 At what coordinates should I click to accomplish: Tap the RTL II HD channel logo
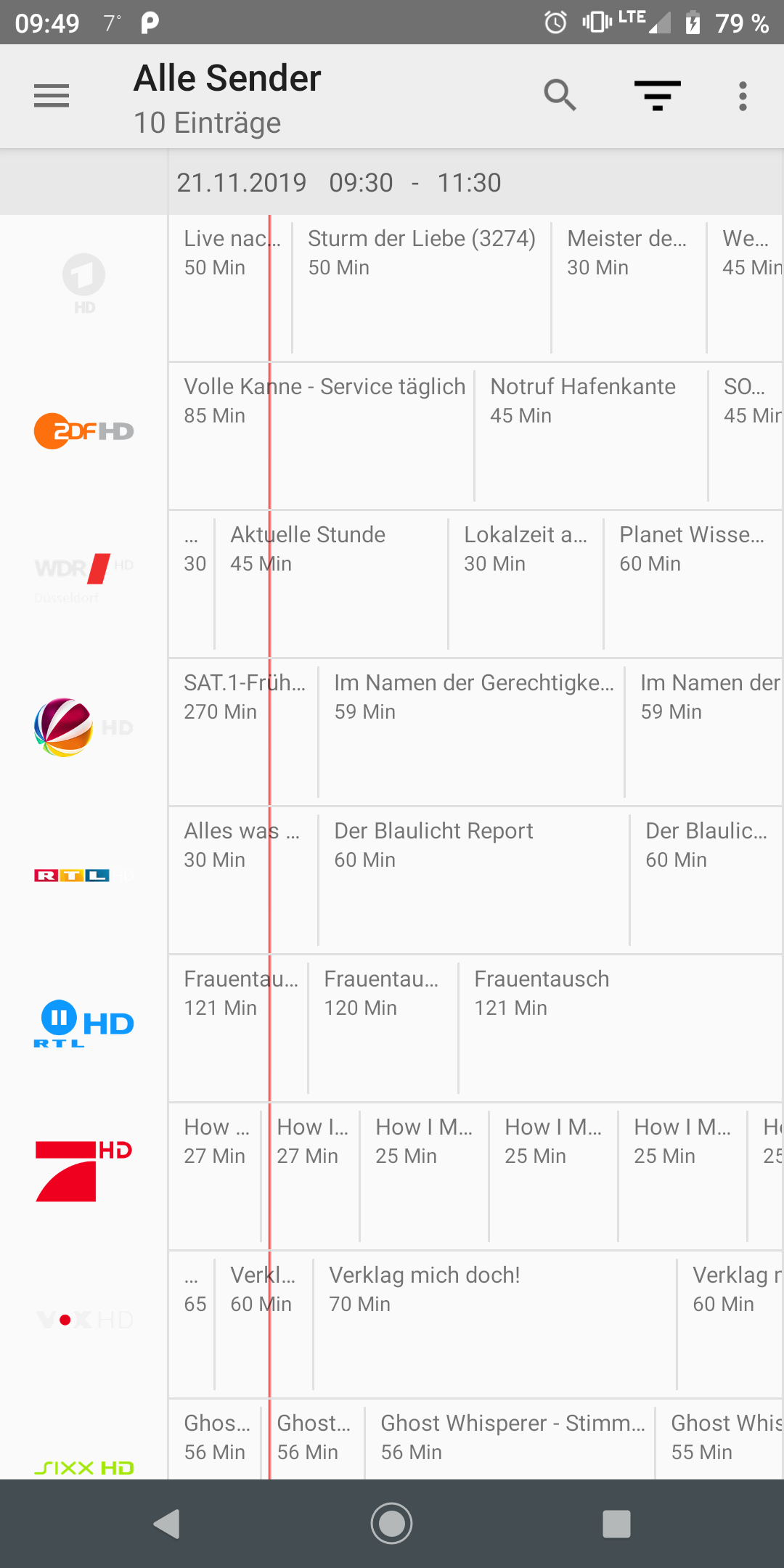click(x=84, y=1024)
